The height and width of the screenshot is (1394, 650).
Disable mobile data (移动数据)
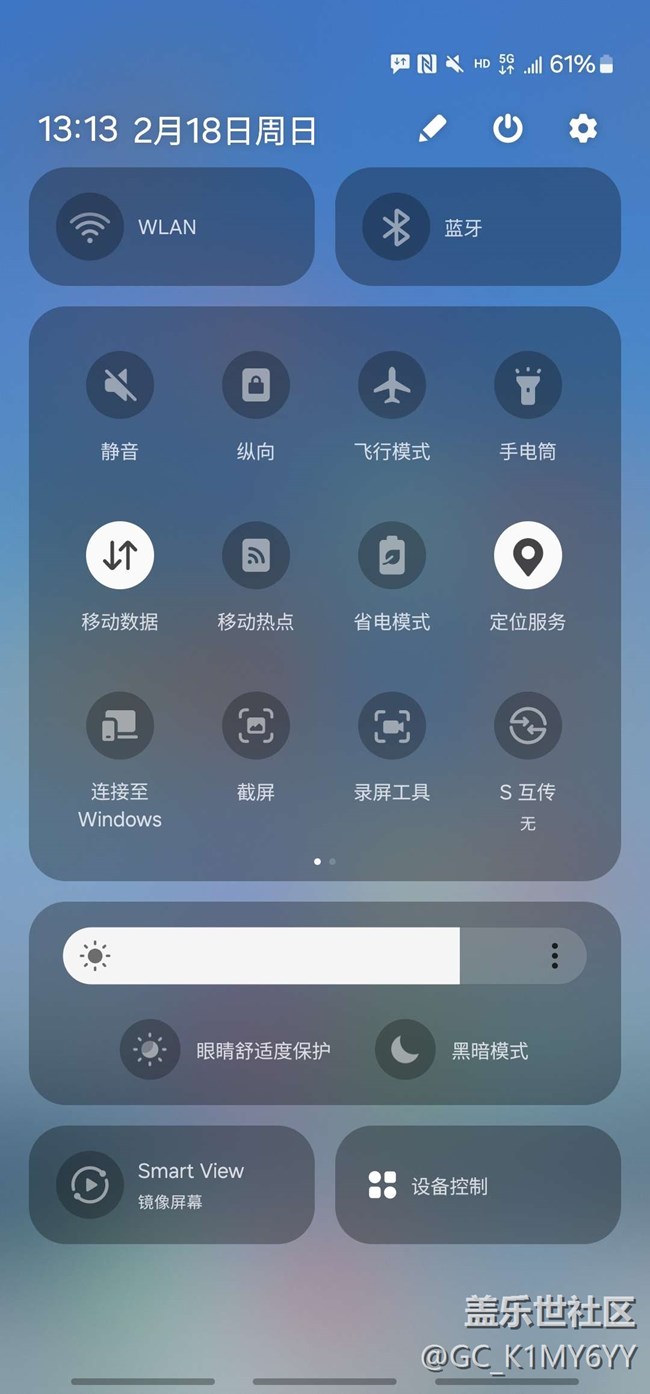point(120,554)
